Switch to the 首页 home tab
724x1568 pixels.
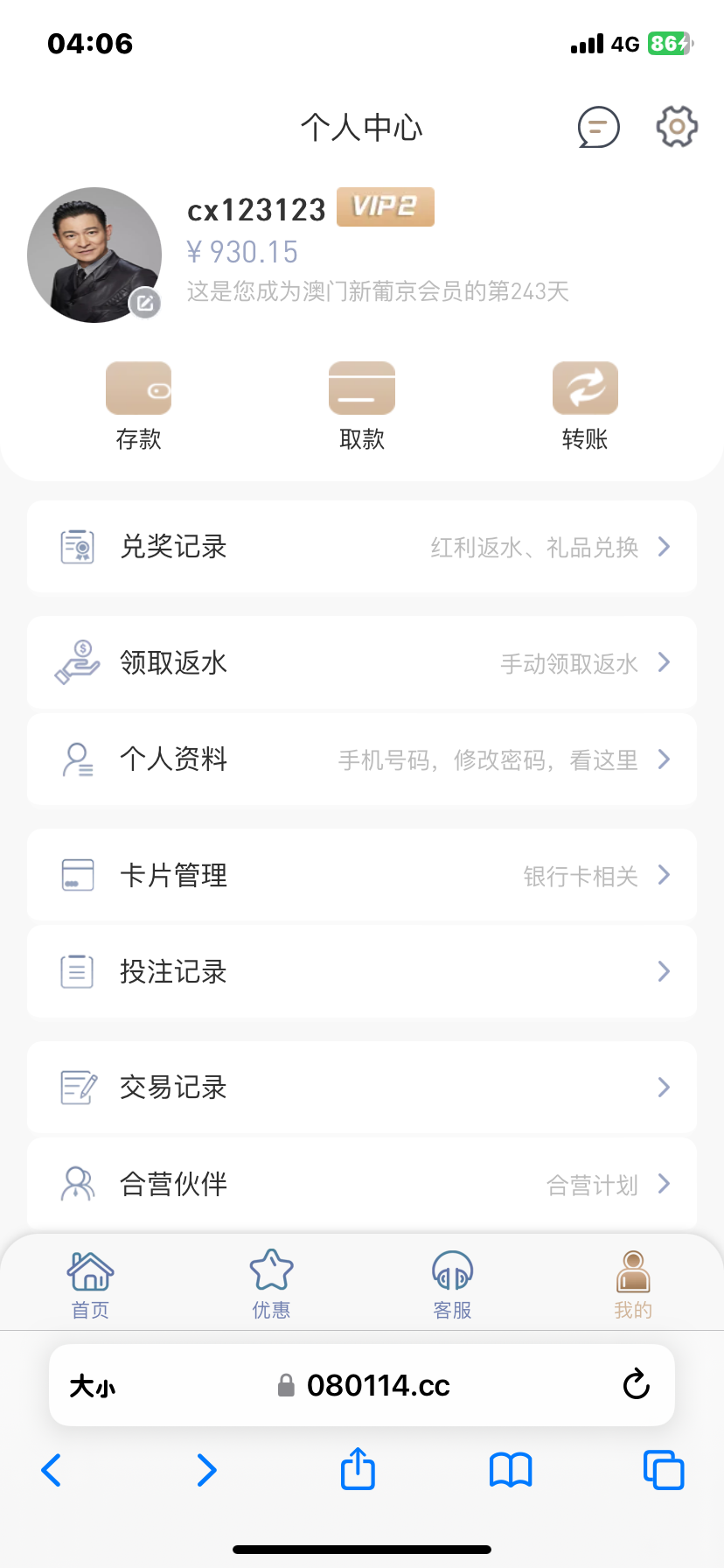point(90,1284)
